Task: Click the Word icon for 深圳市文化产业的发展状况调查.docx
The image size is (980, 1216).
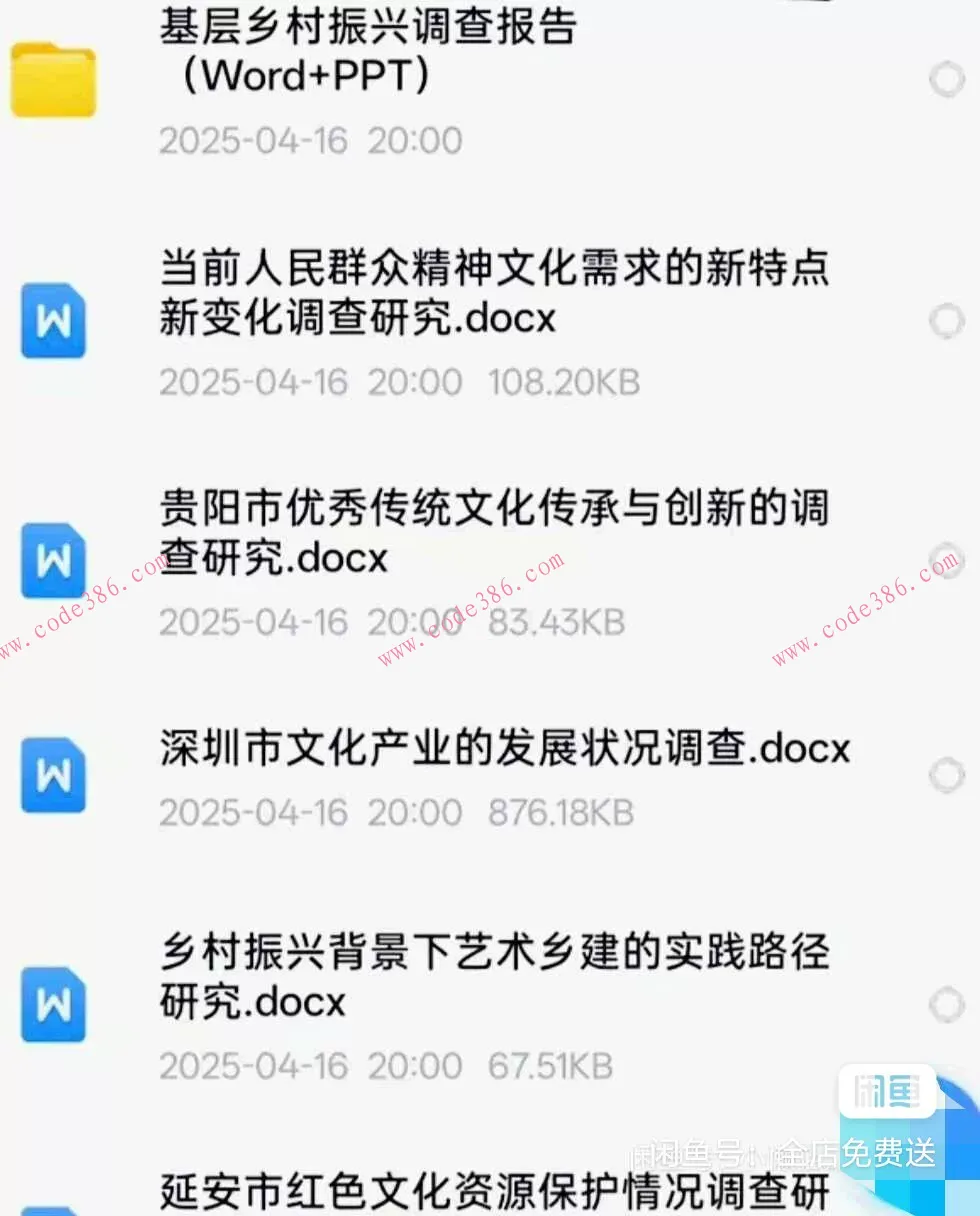Action: coord(52,774)
